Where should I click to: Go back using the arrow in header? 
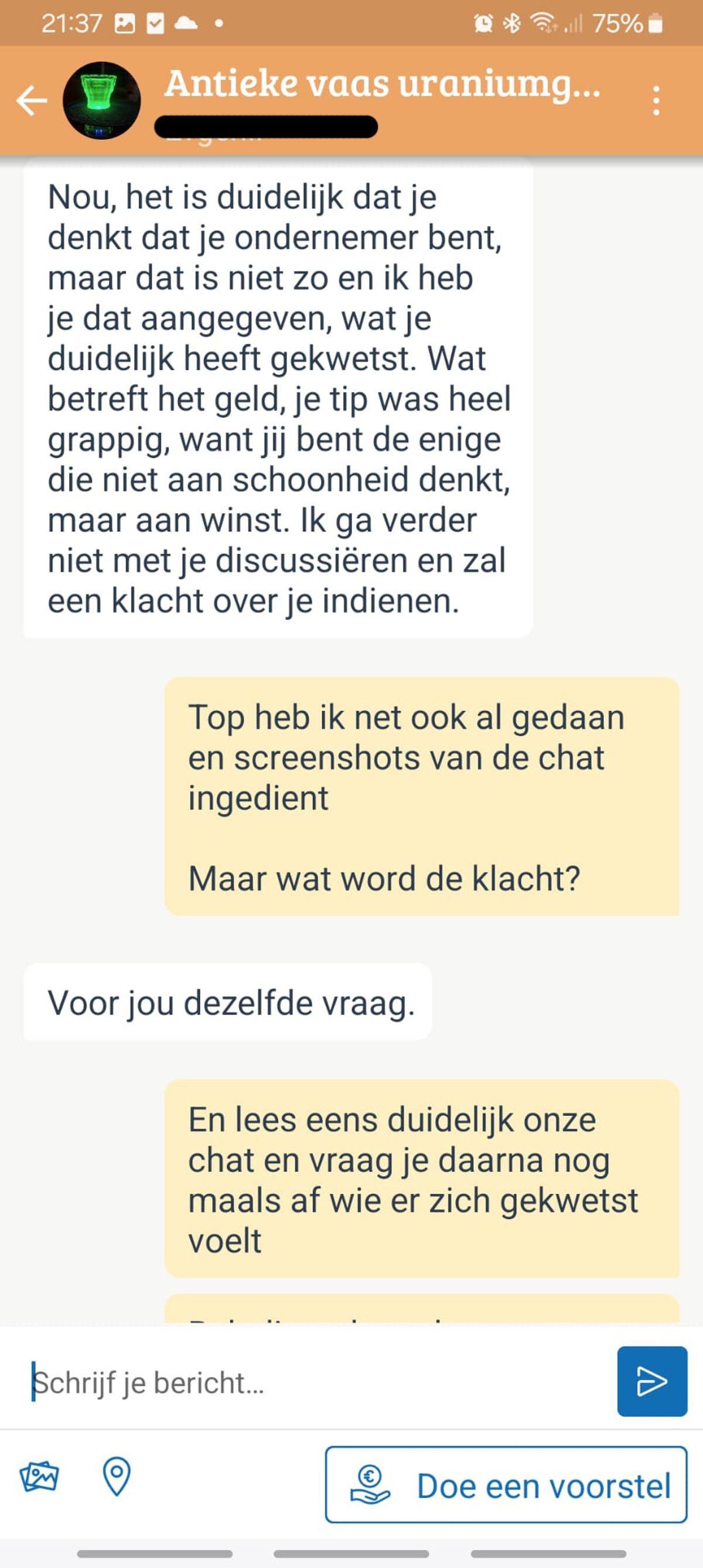[x=32, y=100]
